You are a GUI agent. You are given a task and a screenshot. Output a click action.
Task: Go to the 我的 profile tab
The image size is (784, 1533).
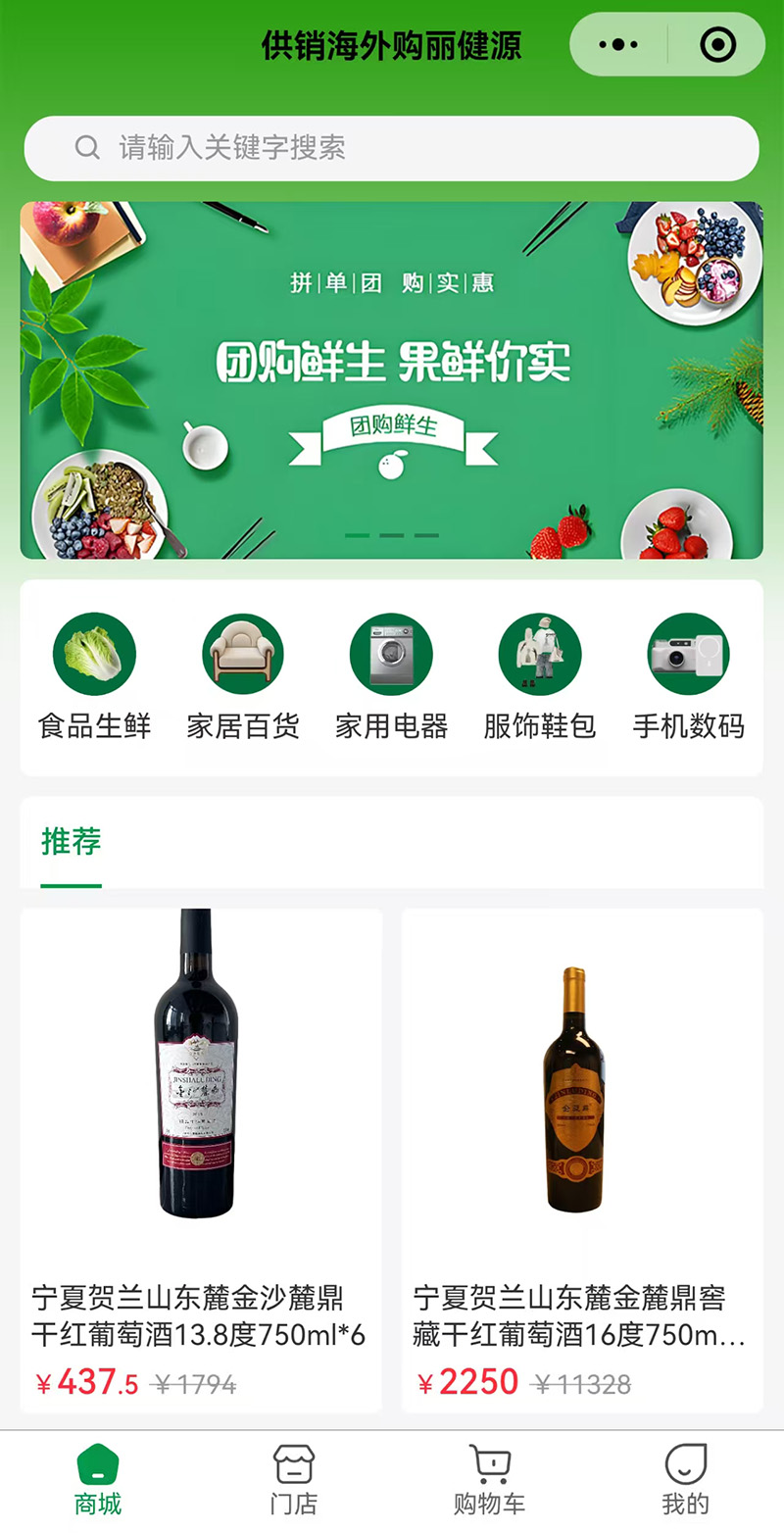(x=685, y=1480)
